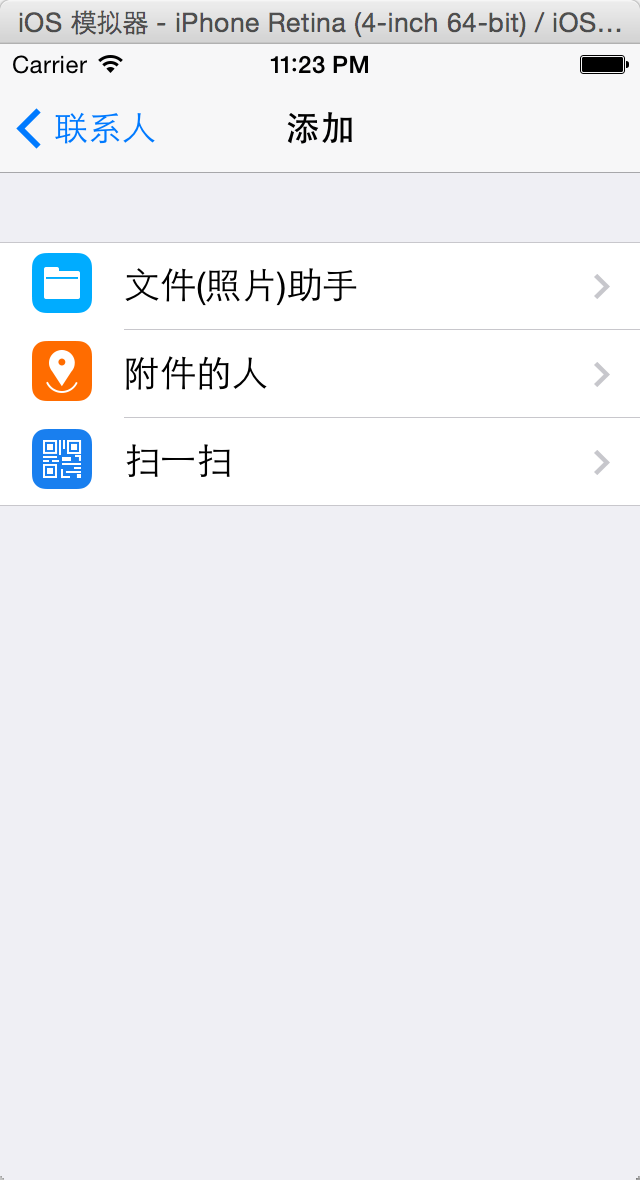Go back to 联系人
Image resolution: width=640 pixels, height=1180 pixels.
(x=86, y=129)
